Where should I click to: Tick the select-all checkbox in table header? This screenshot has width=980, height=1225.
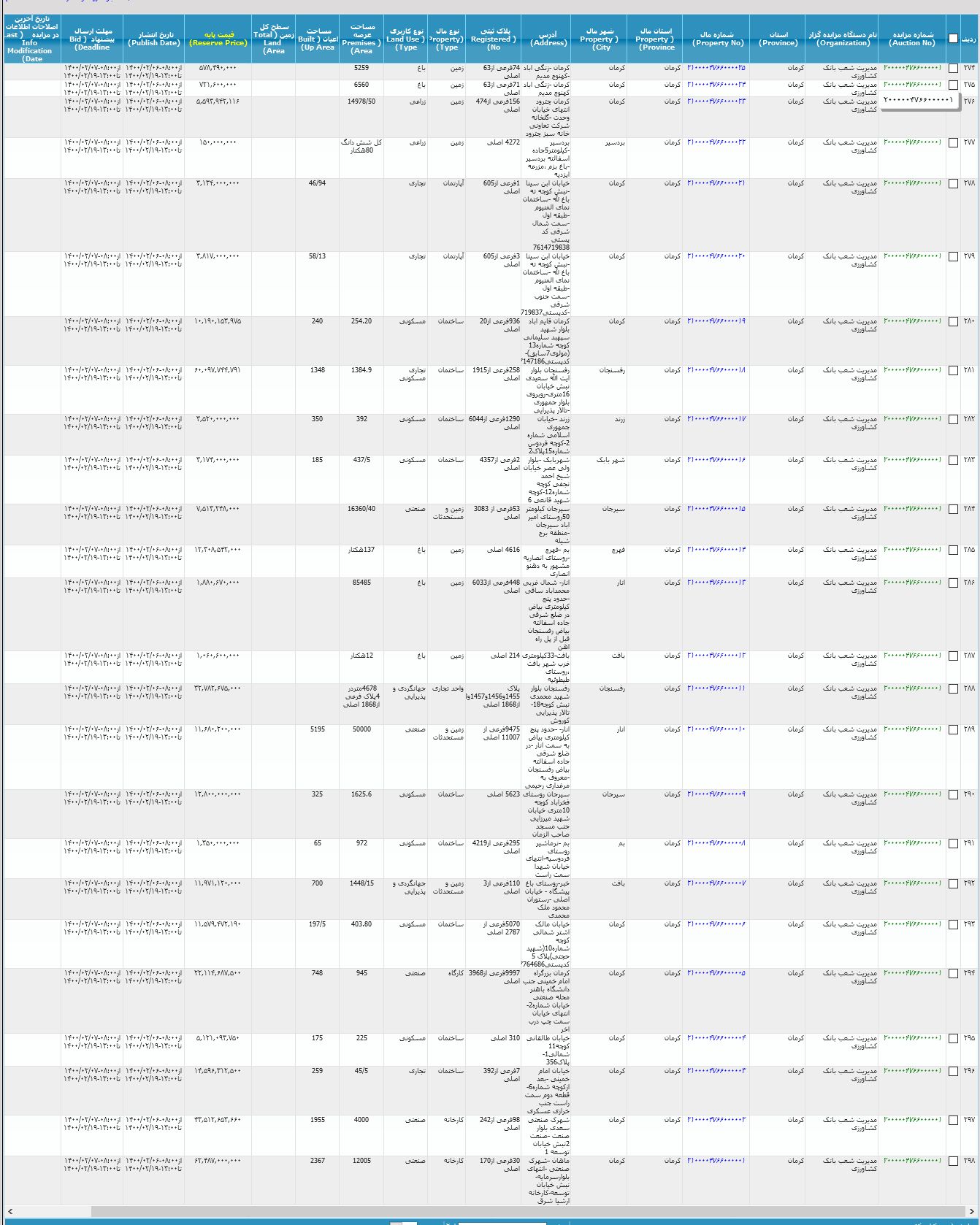click(953, 38)
